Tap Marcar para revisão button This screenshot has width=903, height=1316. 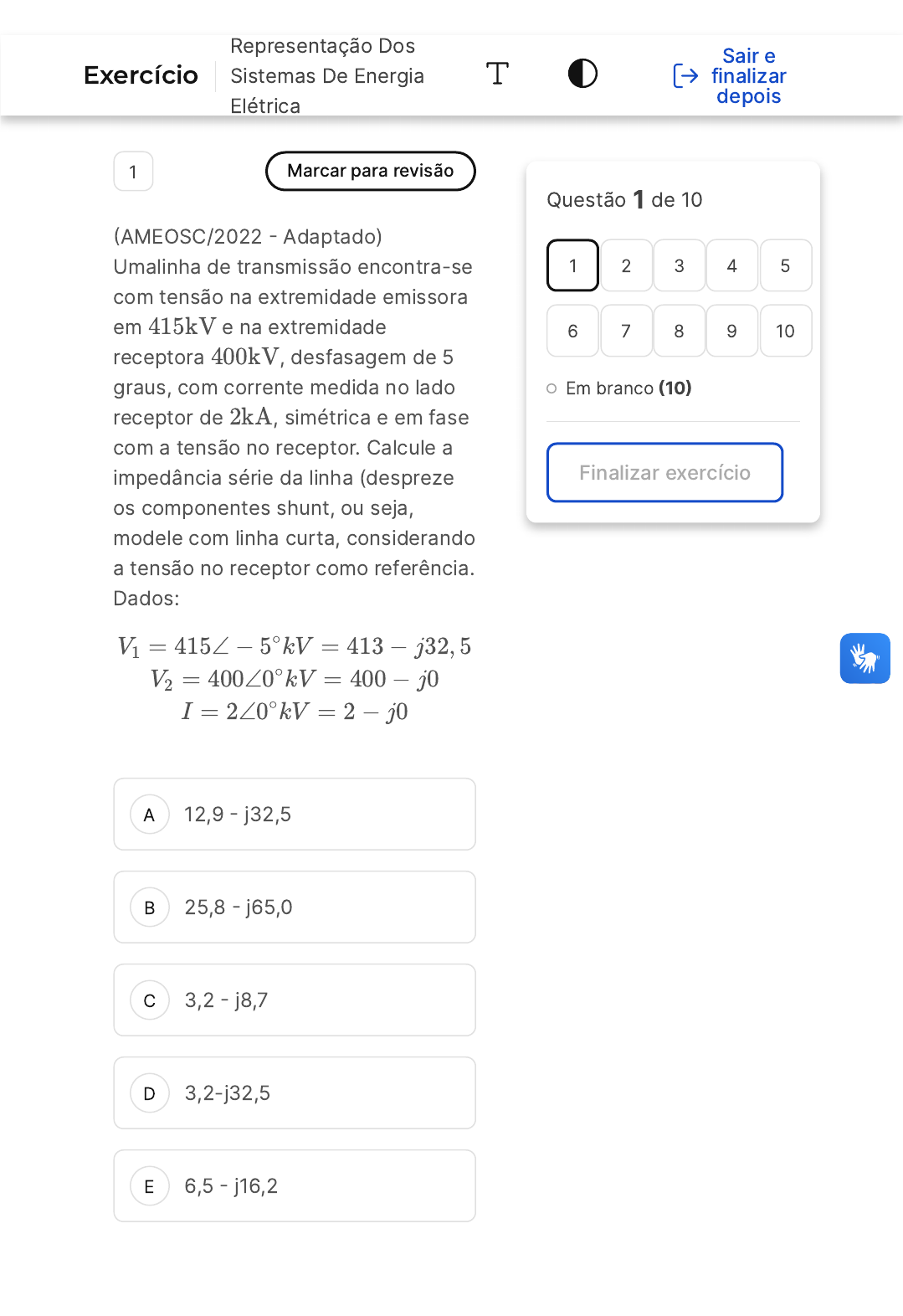371,171
